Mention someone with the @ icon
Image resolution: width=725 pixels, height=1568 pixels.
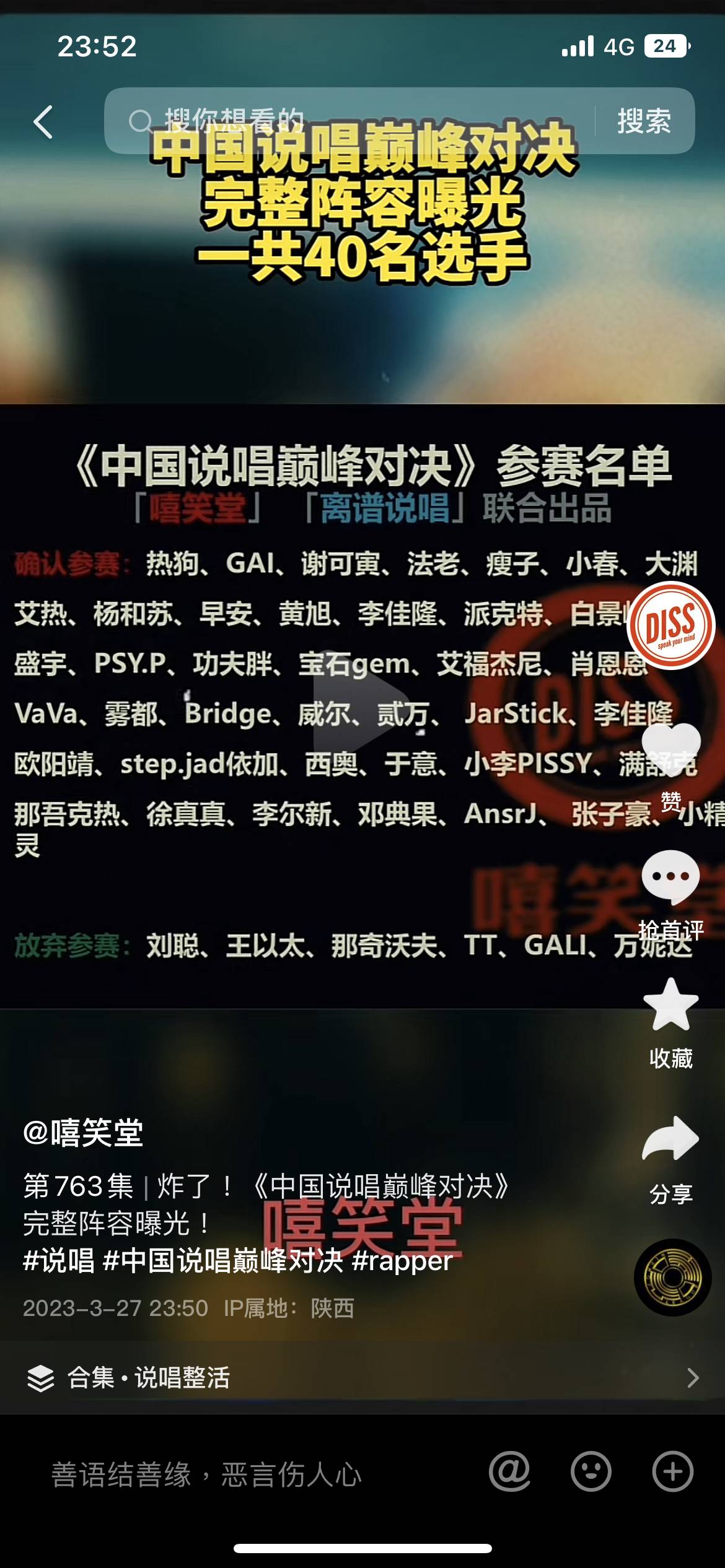tap(509, 1471)
